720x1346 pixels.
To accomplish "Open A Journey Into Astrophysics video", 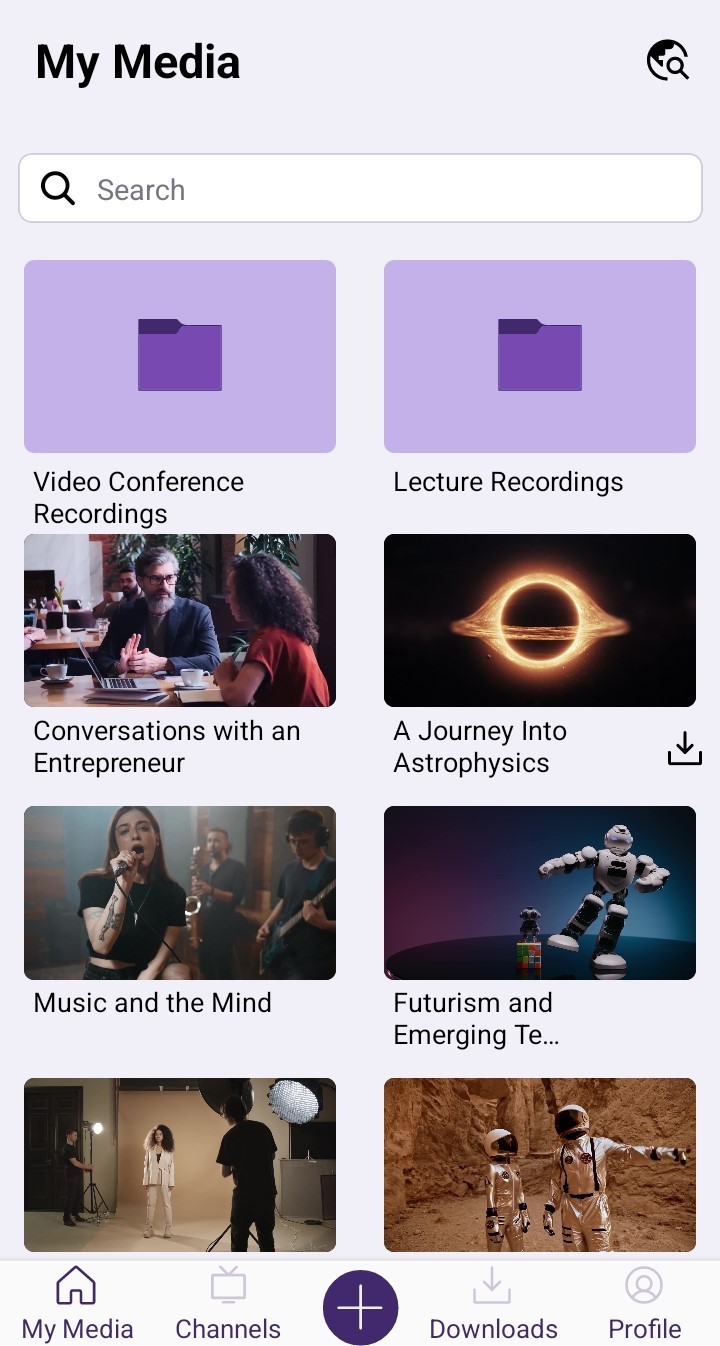I will [x=540, y=620].
